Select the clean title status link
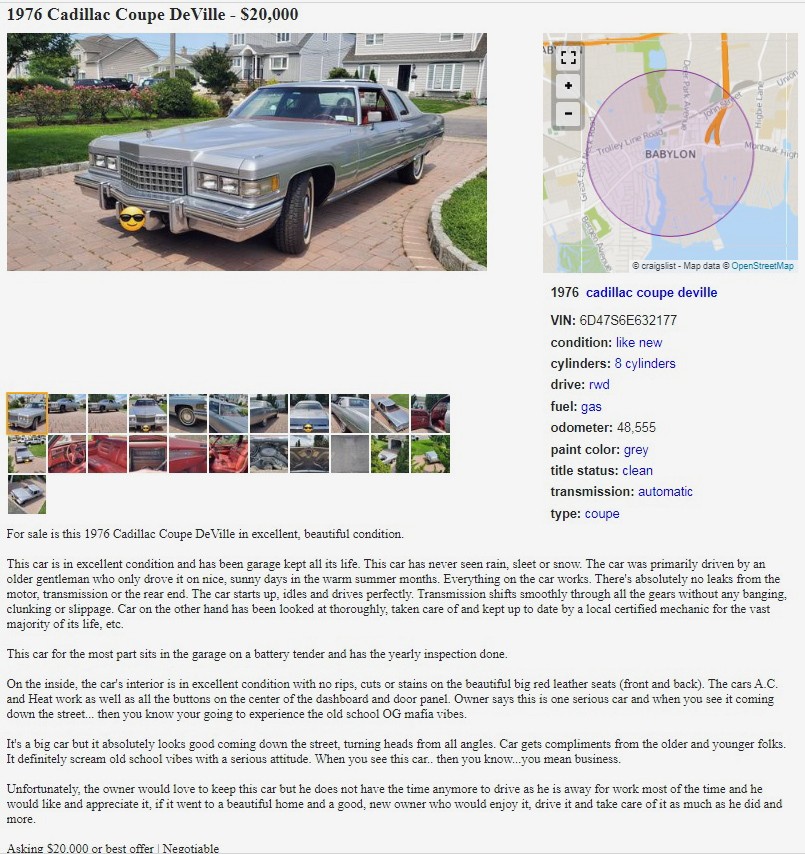This screenshot has width=805, height=854. 637,471
